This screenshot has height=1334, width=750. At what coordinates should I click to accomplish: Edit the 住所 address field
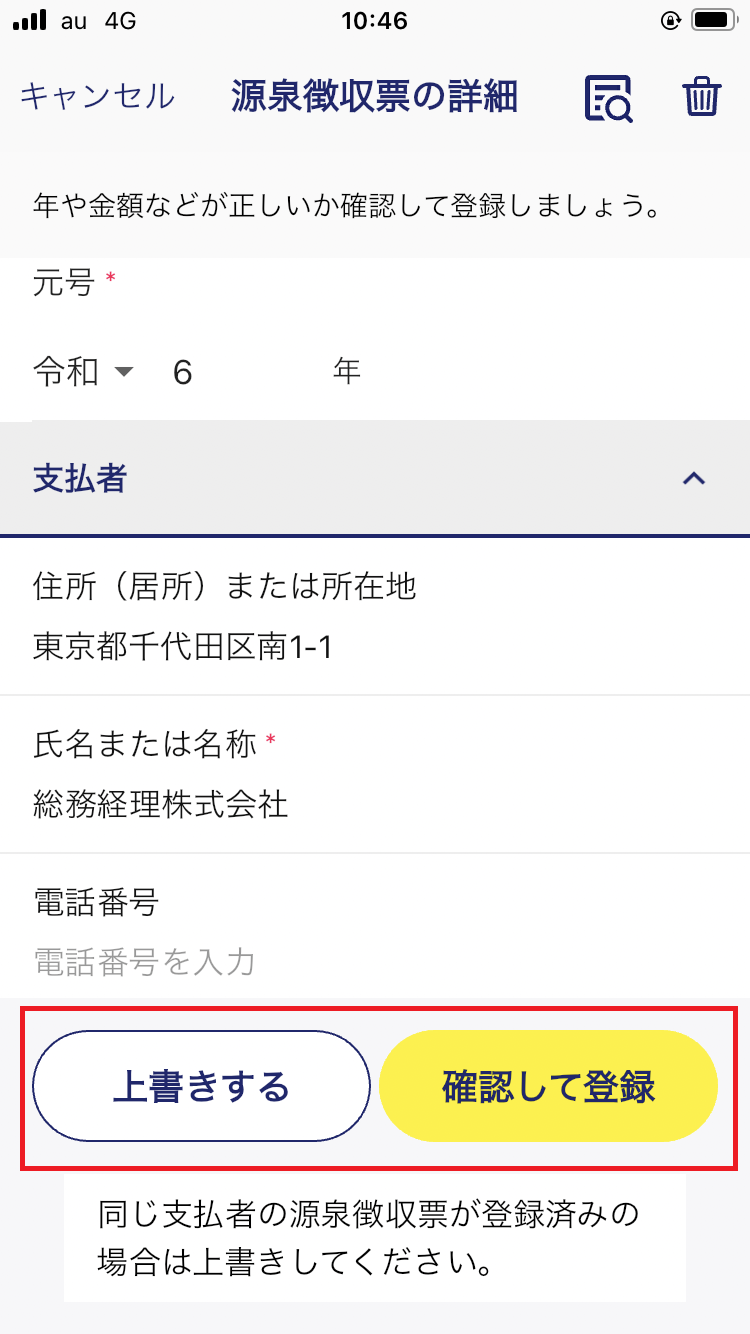pyautogui.click(x=300, y=648)
